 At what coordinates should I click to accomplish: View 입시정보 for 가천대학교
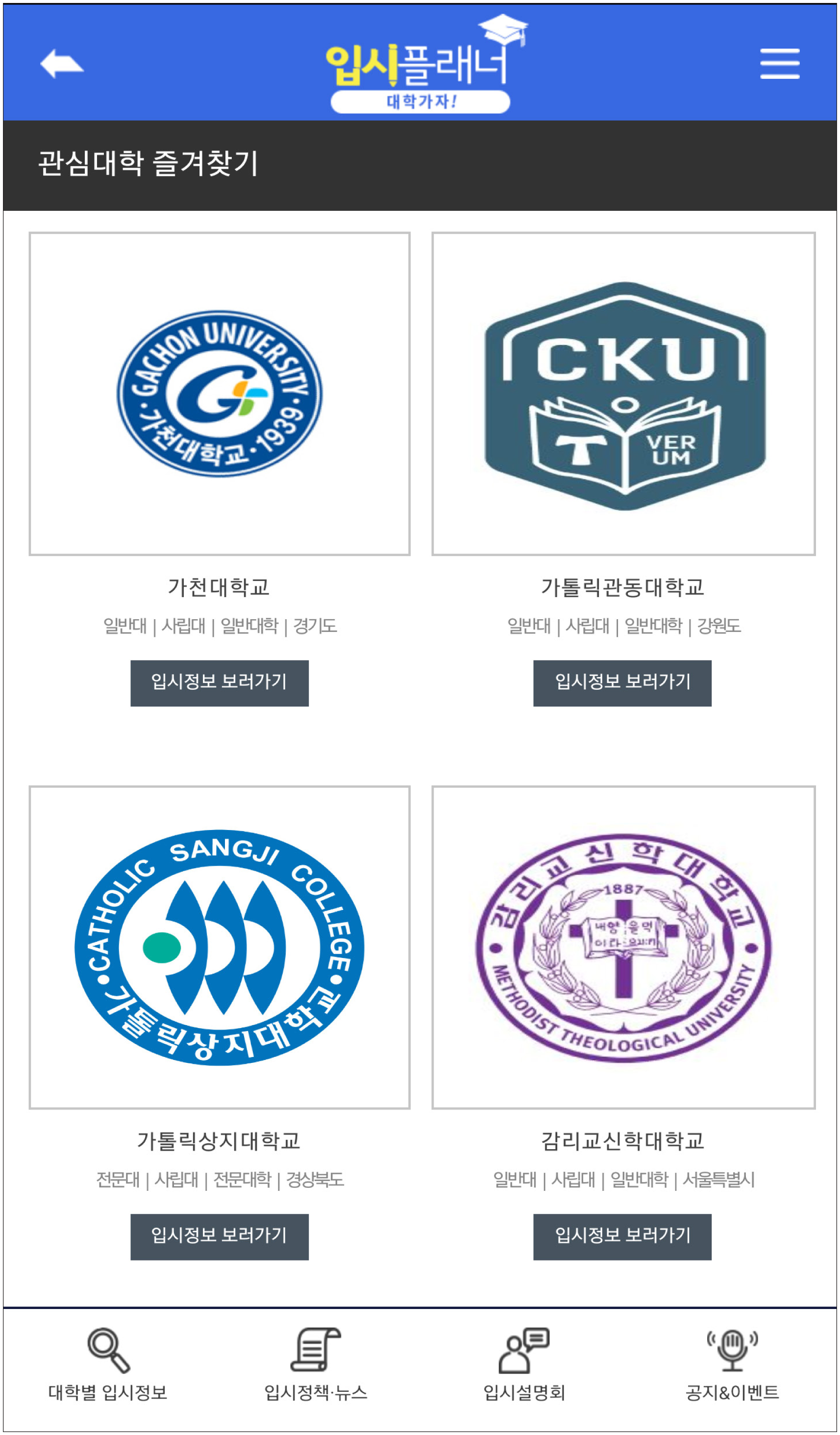[x=220, y=683]
